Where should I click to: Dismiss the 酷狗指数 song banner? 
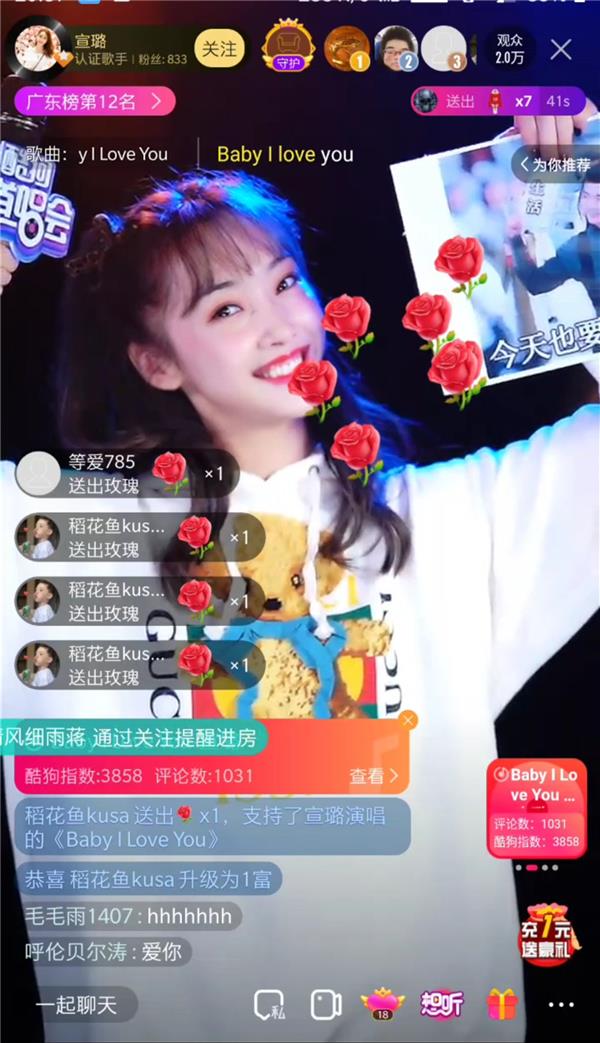tap(407, 720)
